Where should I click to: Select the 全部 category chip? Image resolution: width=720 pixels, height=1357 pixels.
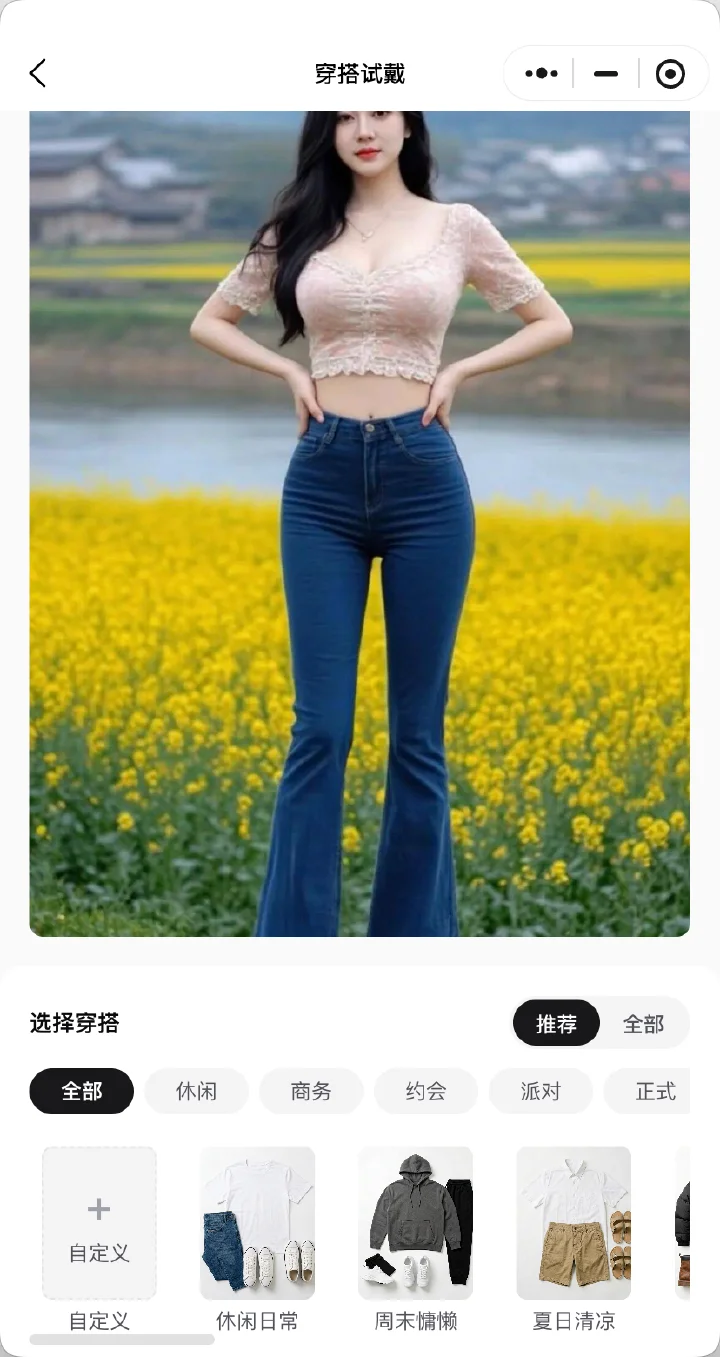(82, 1091)
